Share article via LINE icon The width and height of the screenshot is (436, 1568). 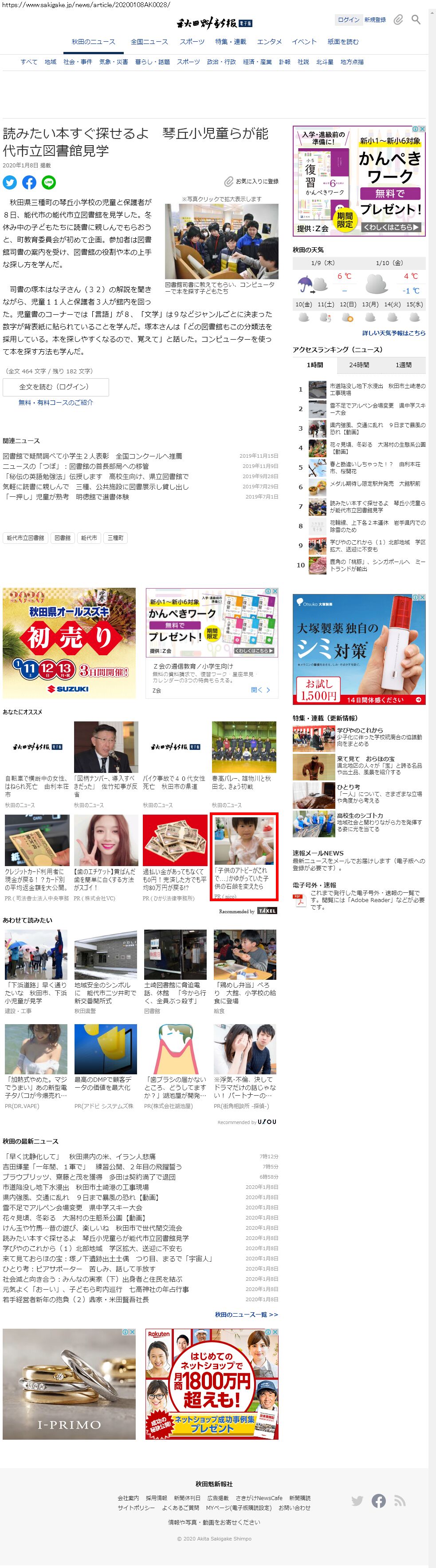[49, 182]
